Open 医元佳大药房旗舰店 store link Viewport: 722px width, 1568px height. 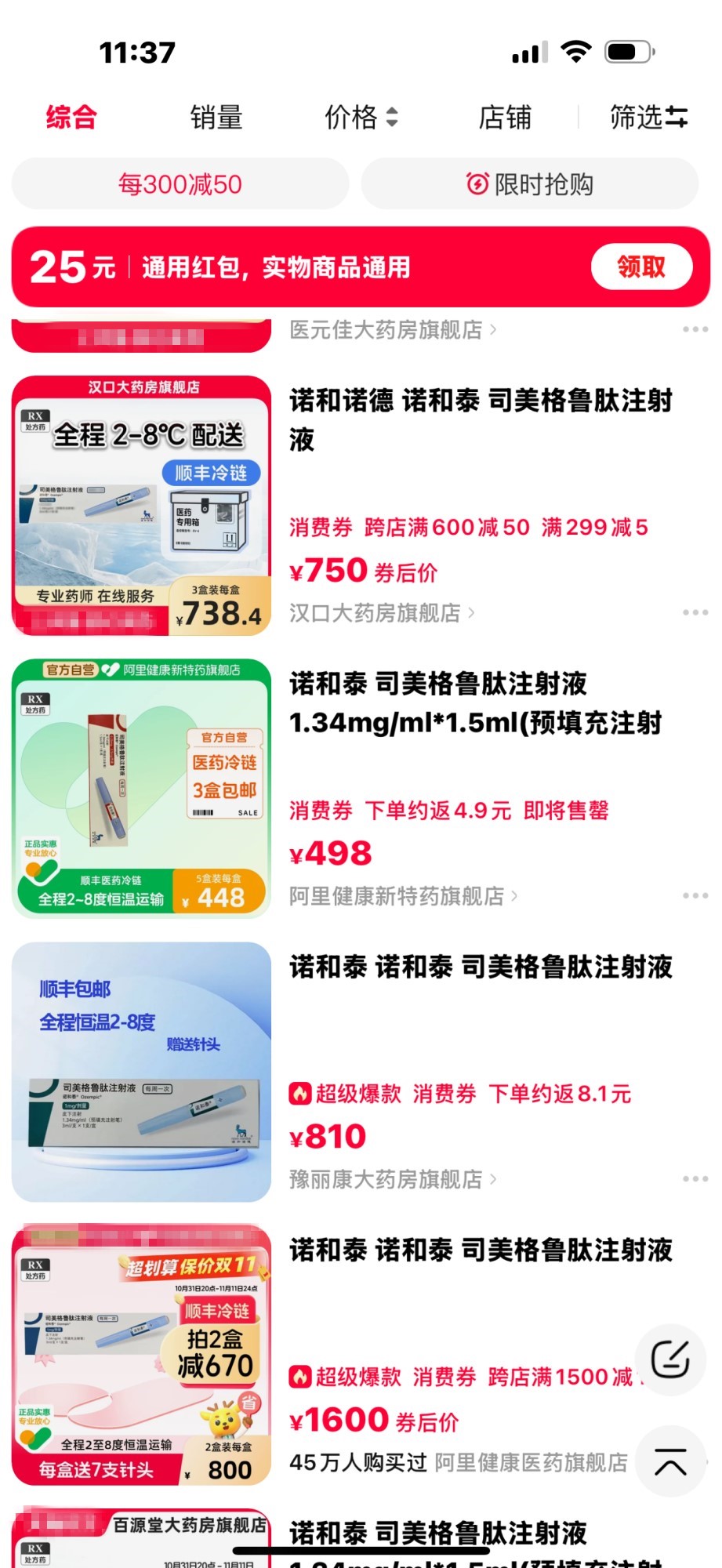pyautogui.click(x=393, y=330)
